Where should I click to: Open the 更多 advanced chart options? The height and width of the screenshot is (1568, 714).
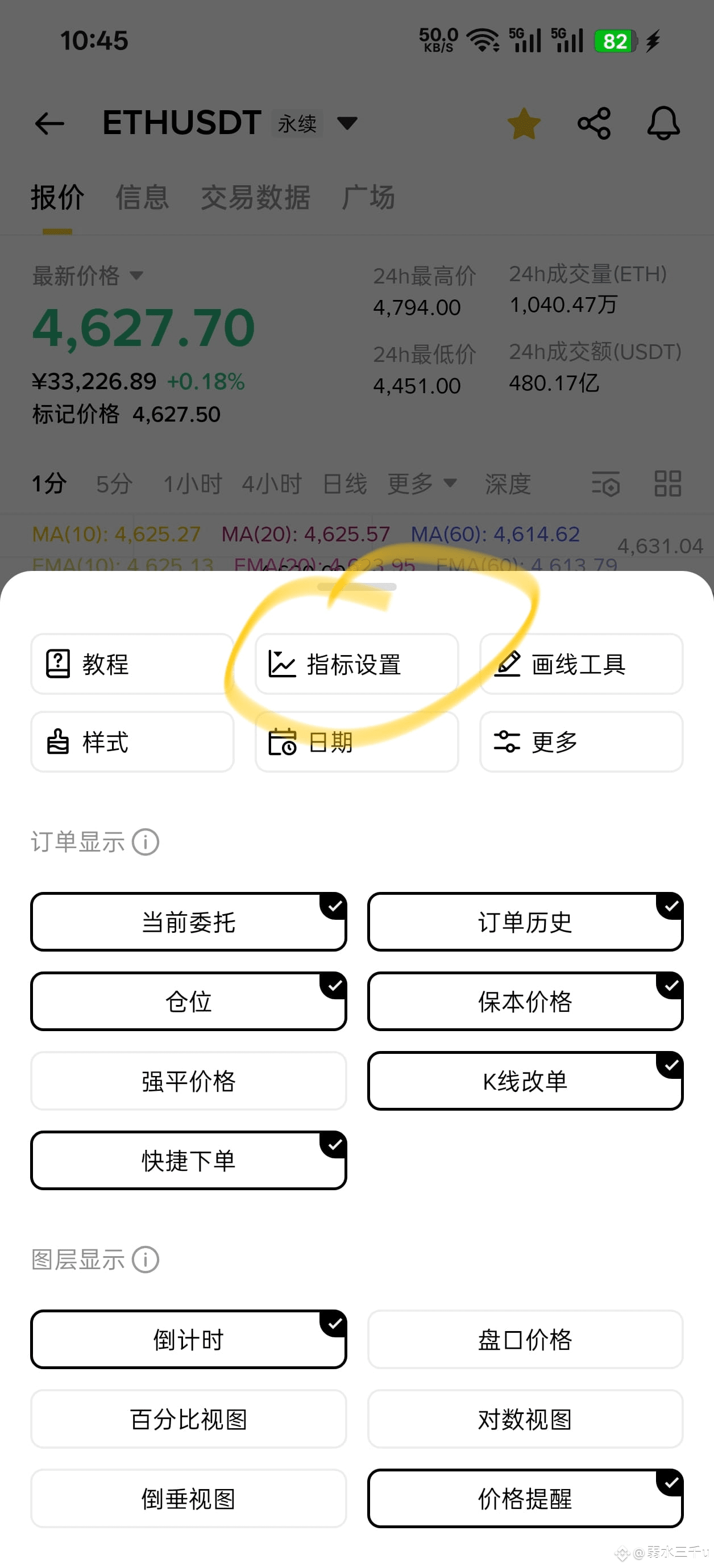pyautogui.click(x=579, y=742)
